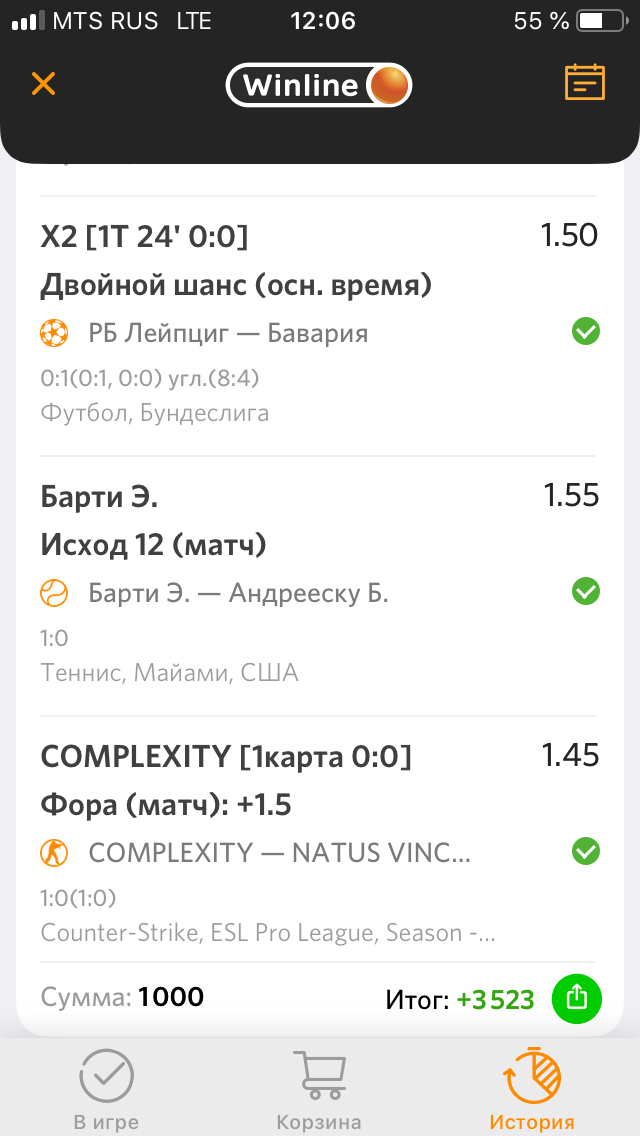The width and height of the screenshot is (640, 1136).
Task: Select the История tab
Action: point(532,1090)
